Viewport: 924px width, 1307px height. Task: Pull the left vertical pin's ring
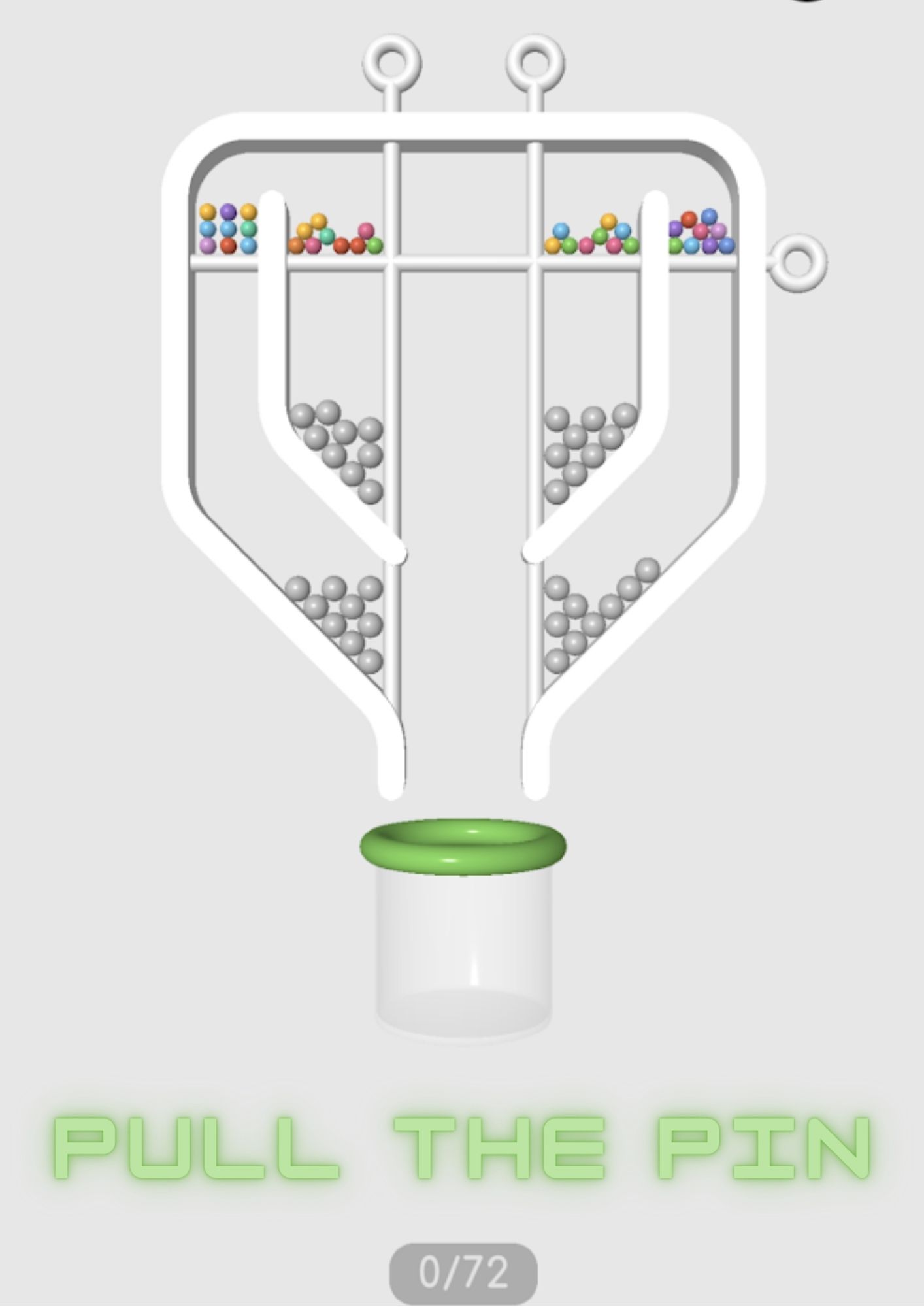391,64
